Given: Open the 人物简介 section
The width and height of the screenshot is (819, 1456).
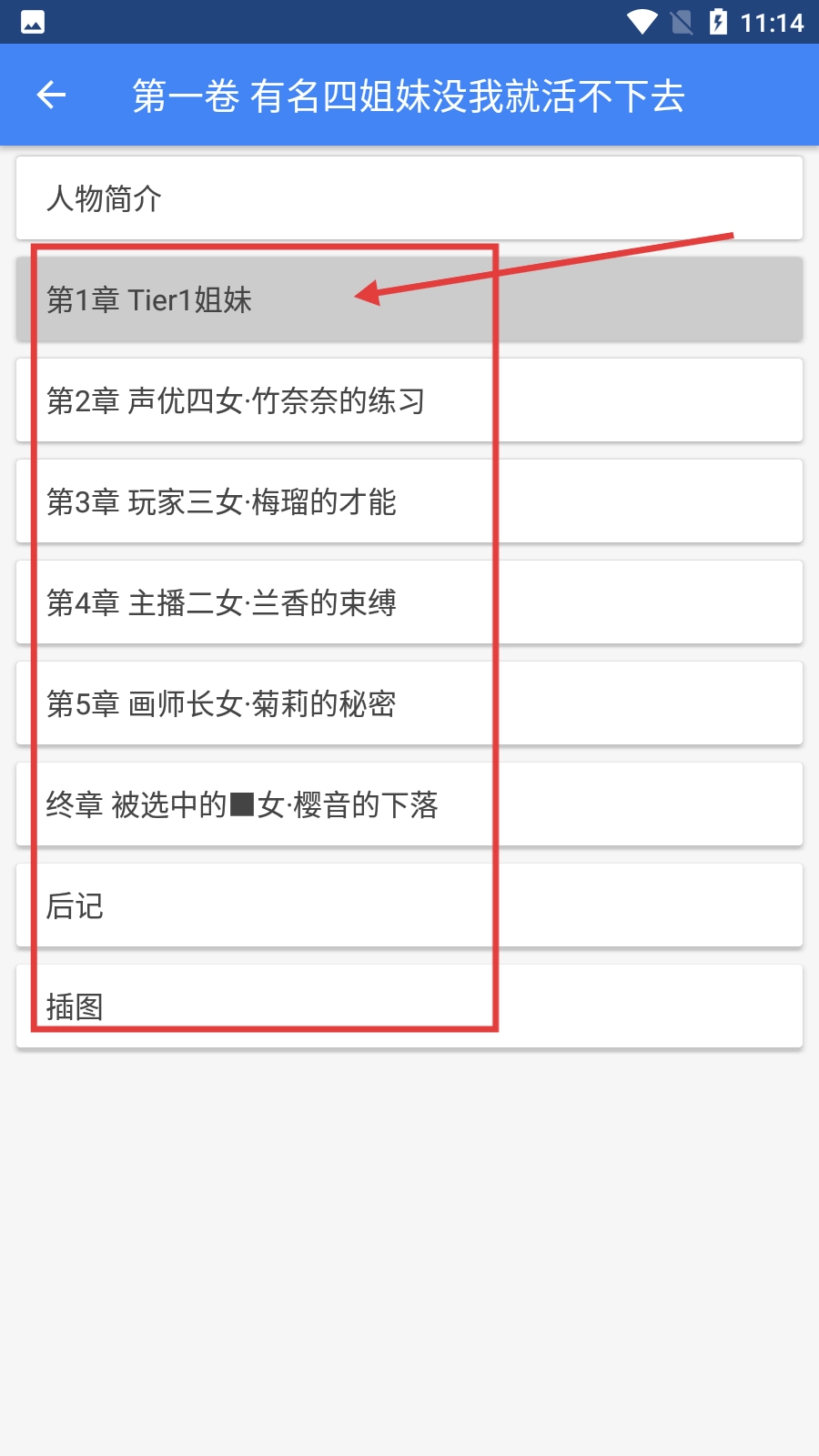Looking at the screenshot, I should pos(409,198).
